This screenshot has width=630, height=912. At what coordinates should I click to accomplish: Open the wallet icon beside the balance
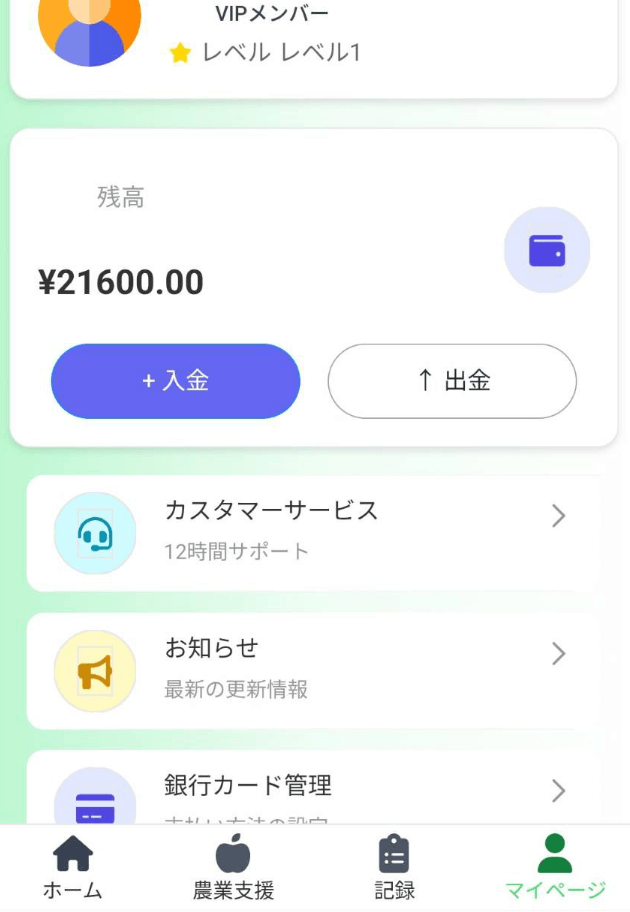(546, 250)
